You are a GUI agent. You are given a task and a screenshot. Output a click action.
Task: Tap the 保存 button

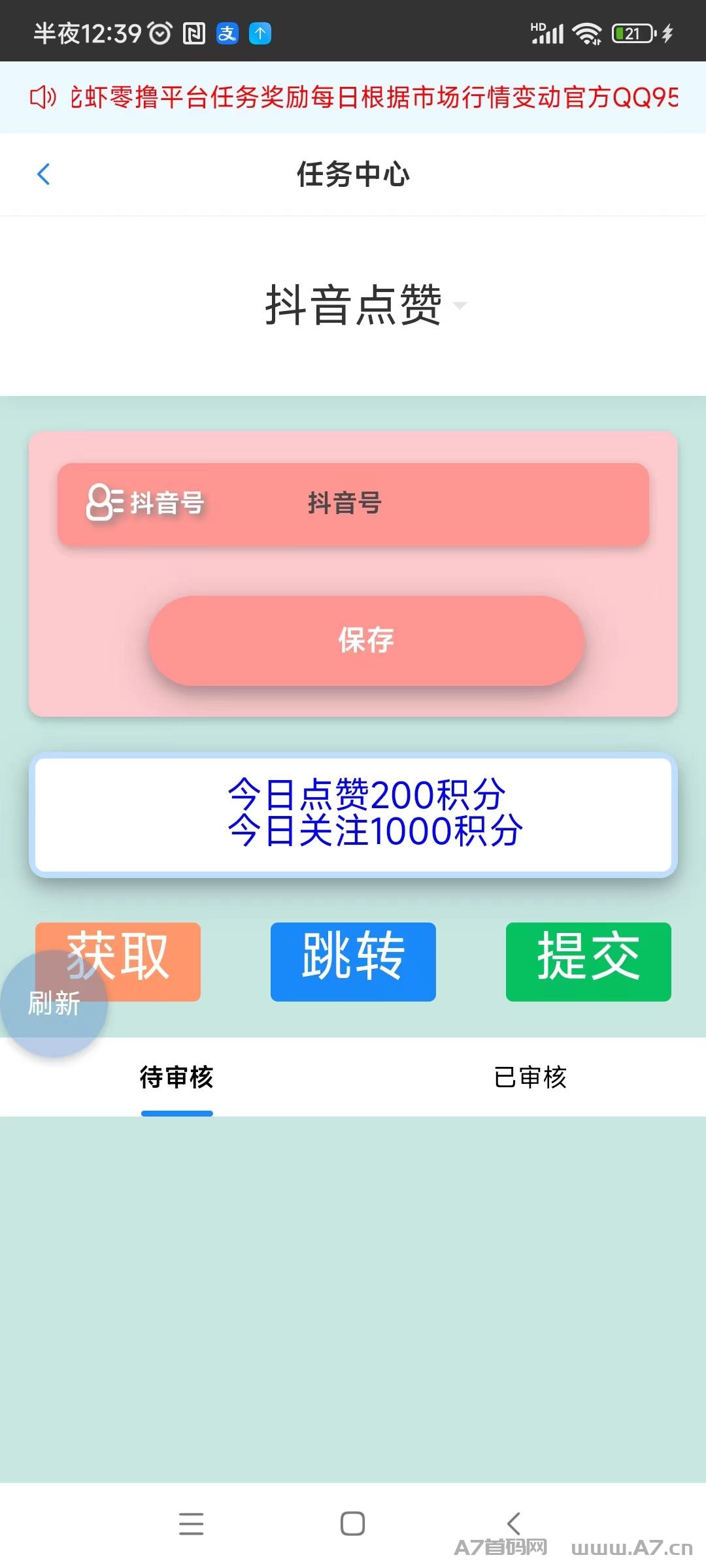(x=365, y=640)
